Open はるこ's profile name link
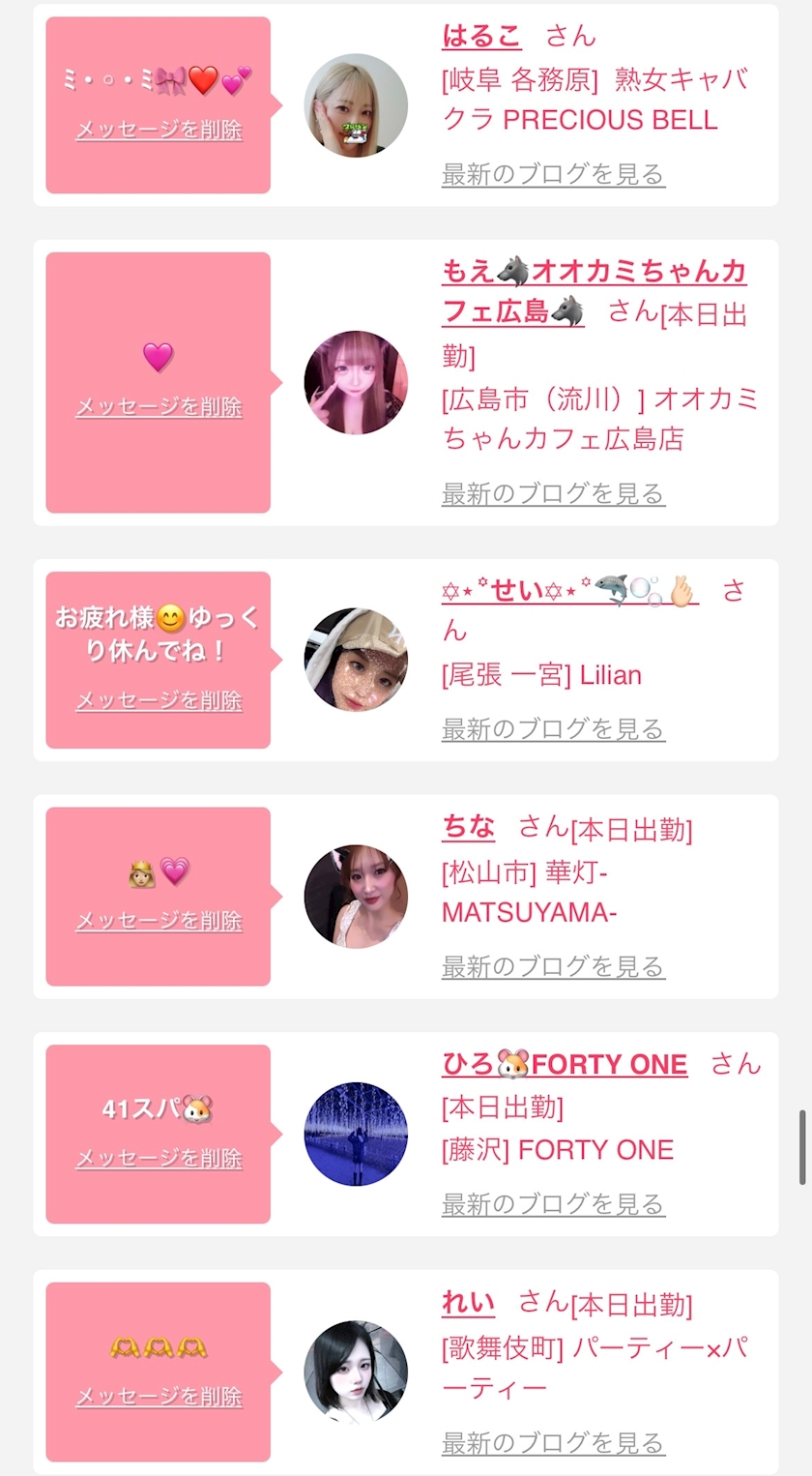The height and width of the screenshot is (1476, 812). (x=481, y=36)
